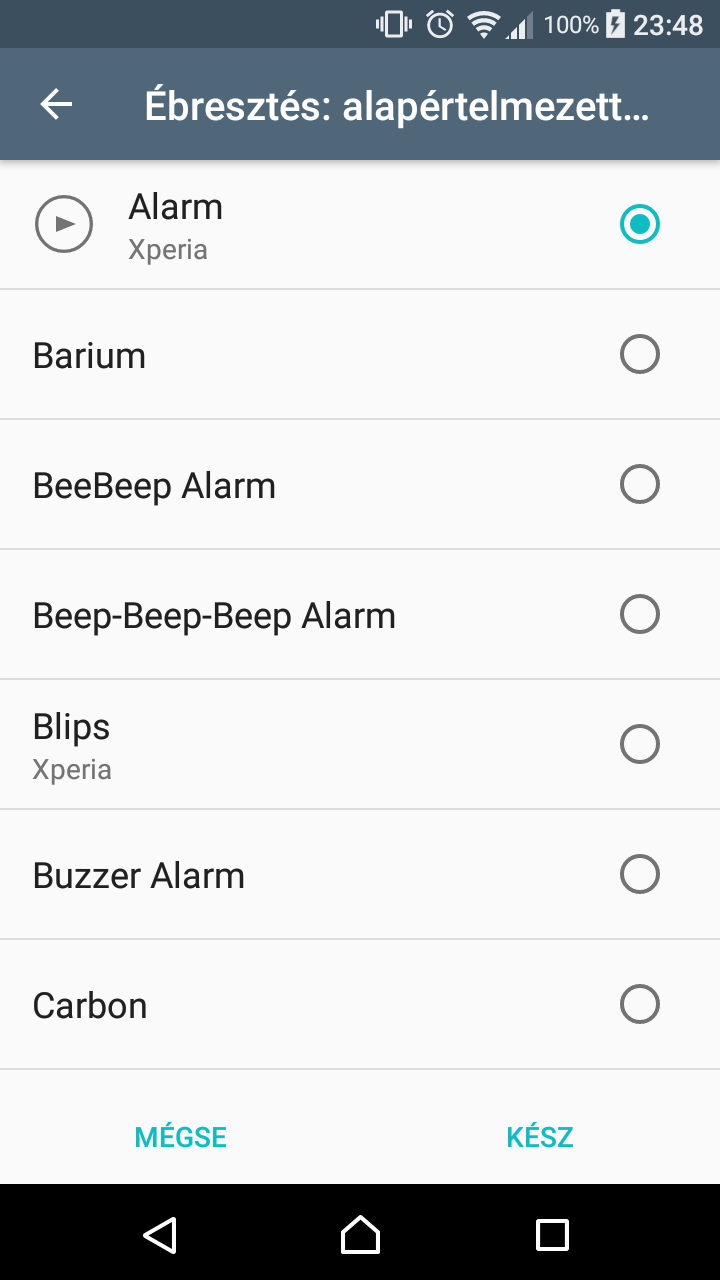The width and height of the screenshot is (720, 1280).
Task: Go back using the app bar arrow
Action: pos(56,104)
